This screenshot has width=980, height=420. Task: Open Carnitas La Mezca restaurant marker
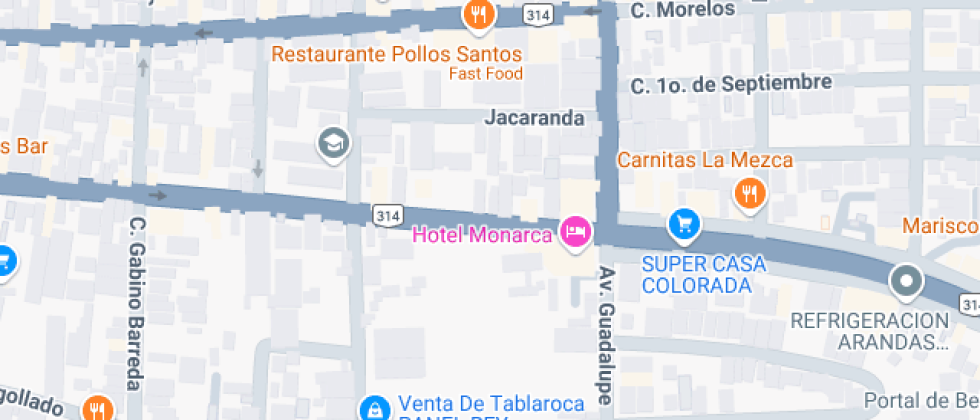[x=749, y=192]
